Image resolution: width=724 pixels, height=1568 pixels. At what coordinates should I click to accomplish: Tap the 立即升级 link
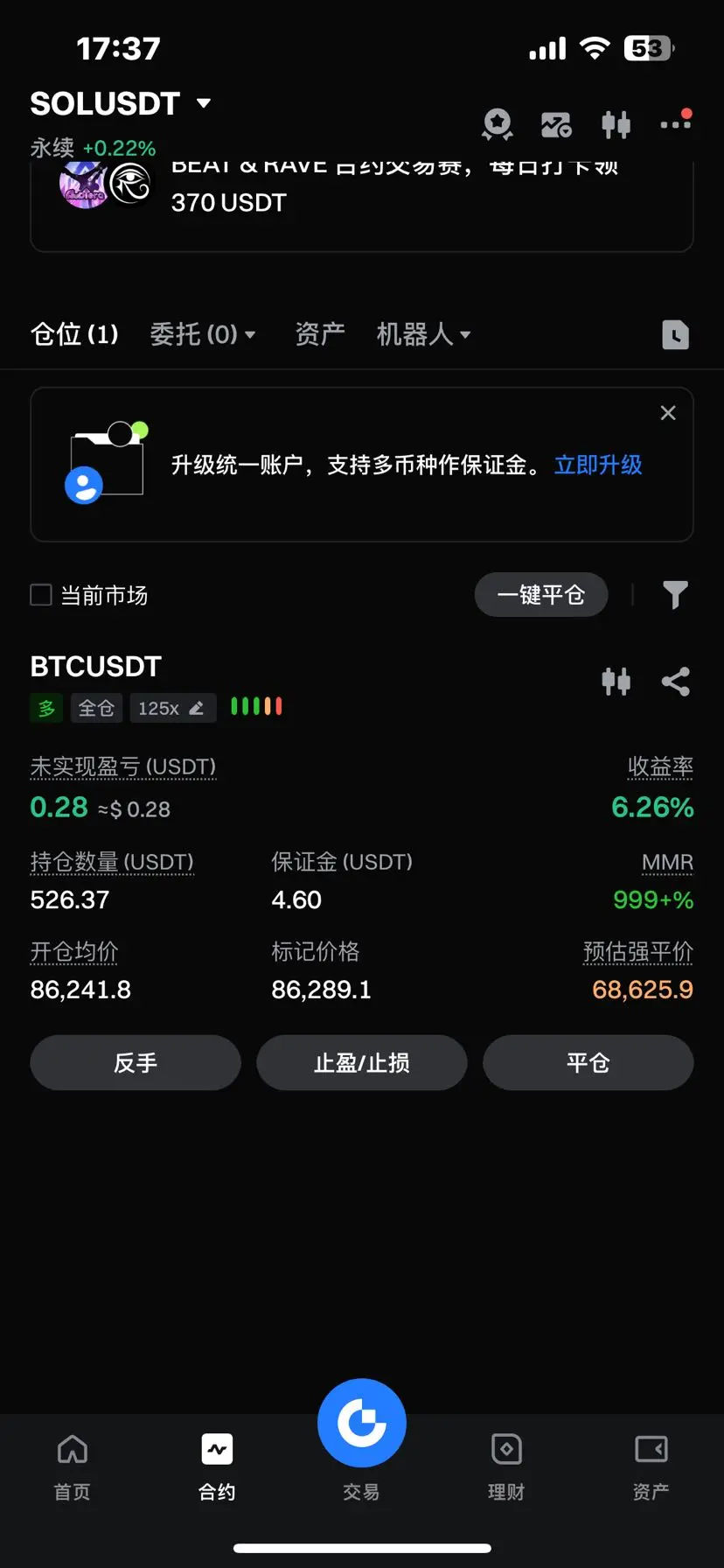[x=598, y=465]
